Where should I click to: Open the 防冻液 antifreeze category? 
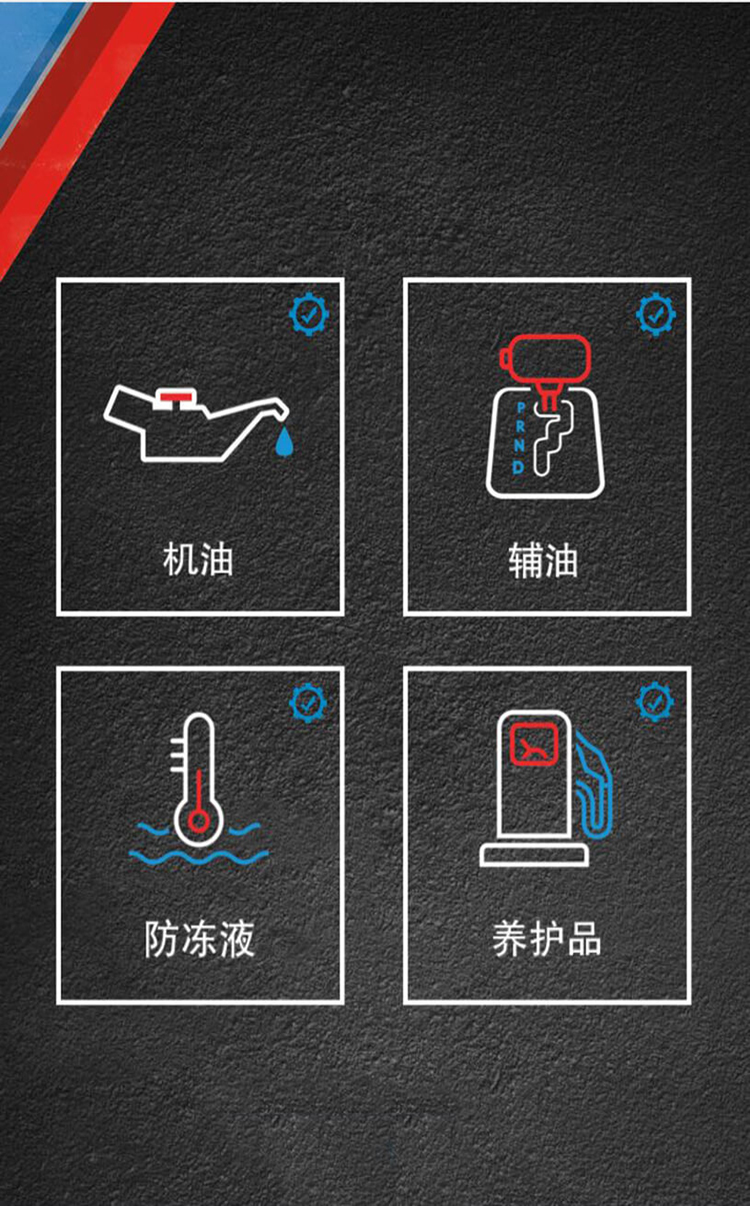(200, 835)
